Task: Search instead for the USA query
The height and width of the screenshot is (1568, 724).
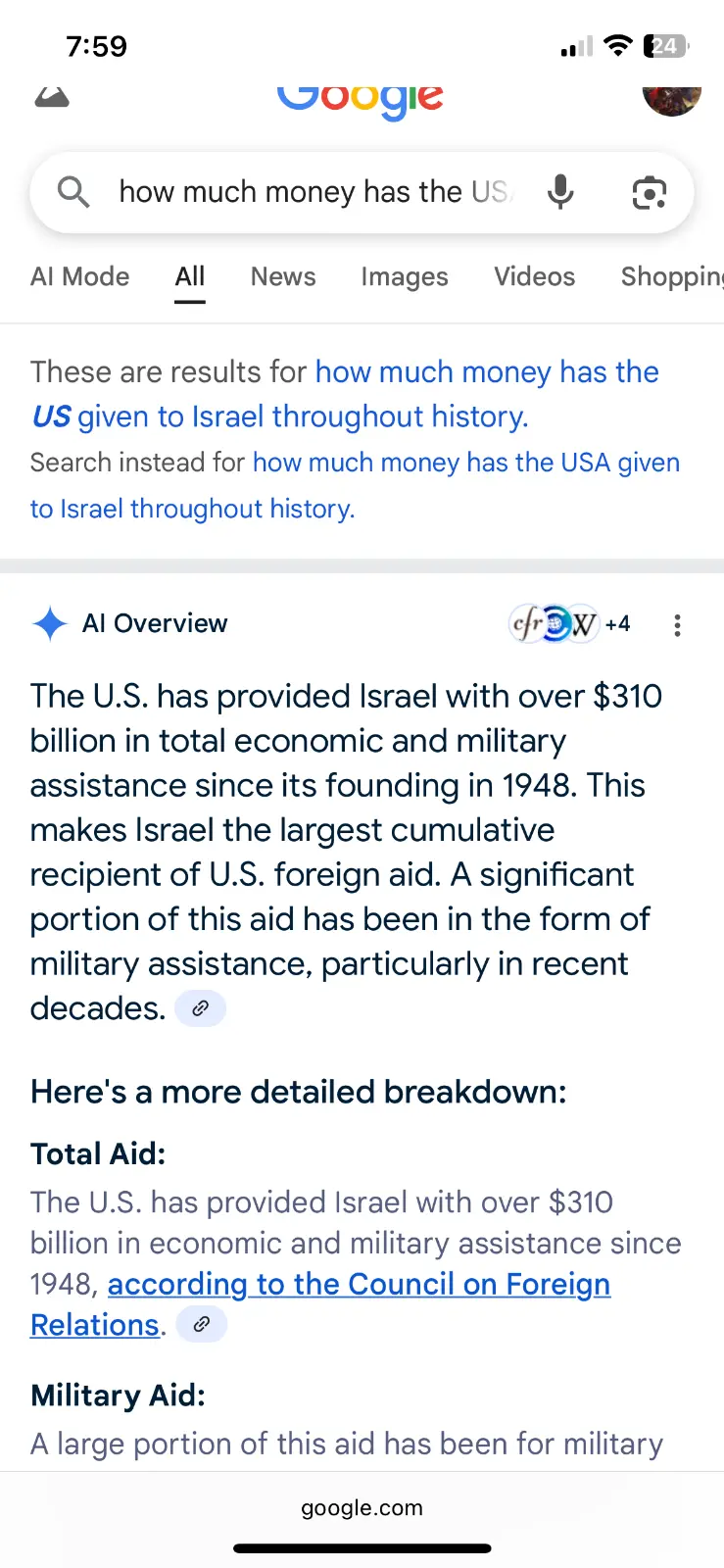Action: point(355,485)
